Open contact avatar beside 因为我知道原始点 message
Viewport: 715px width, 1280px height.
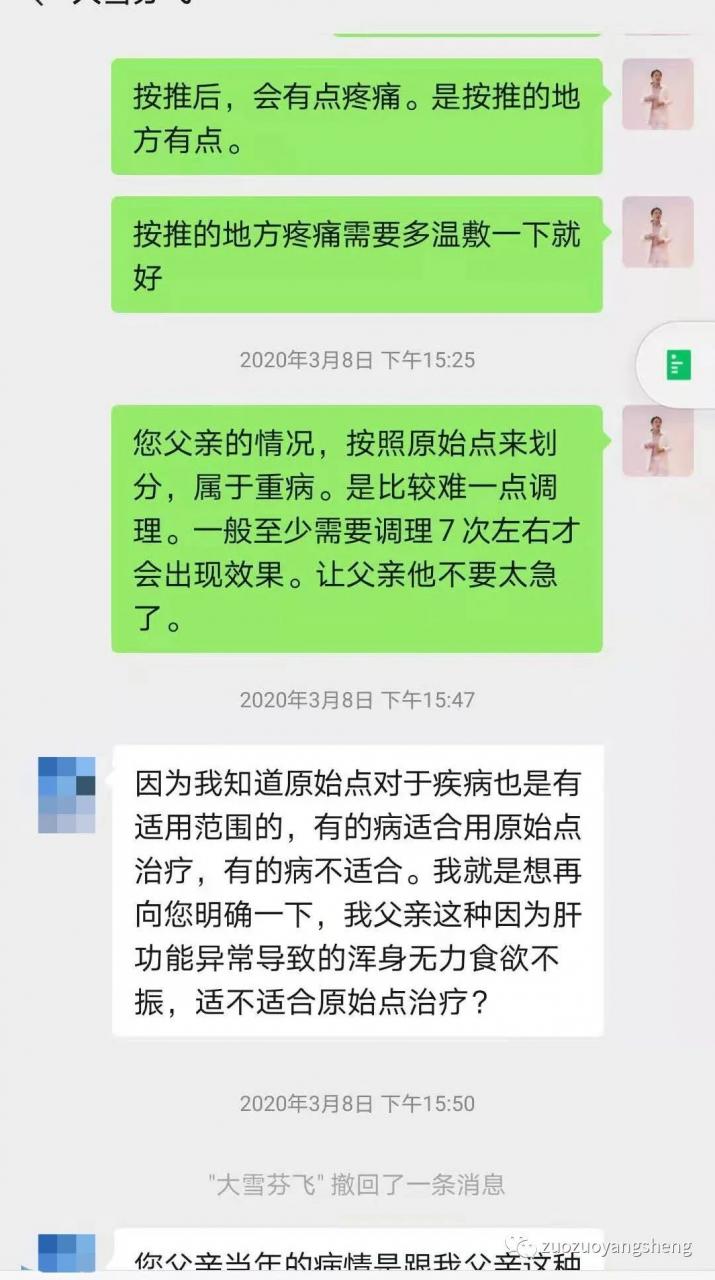(x=67, y=795)
